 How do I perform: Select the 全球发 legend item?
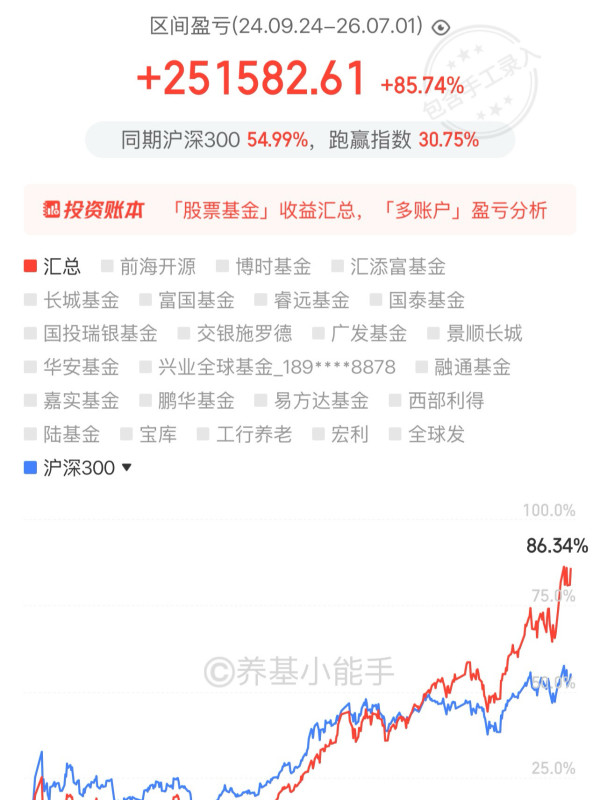(427, 435)
